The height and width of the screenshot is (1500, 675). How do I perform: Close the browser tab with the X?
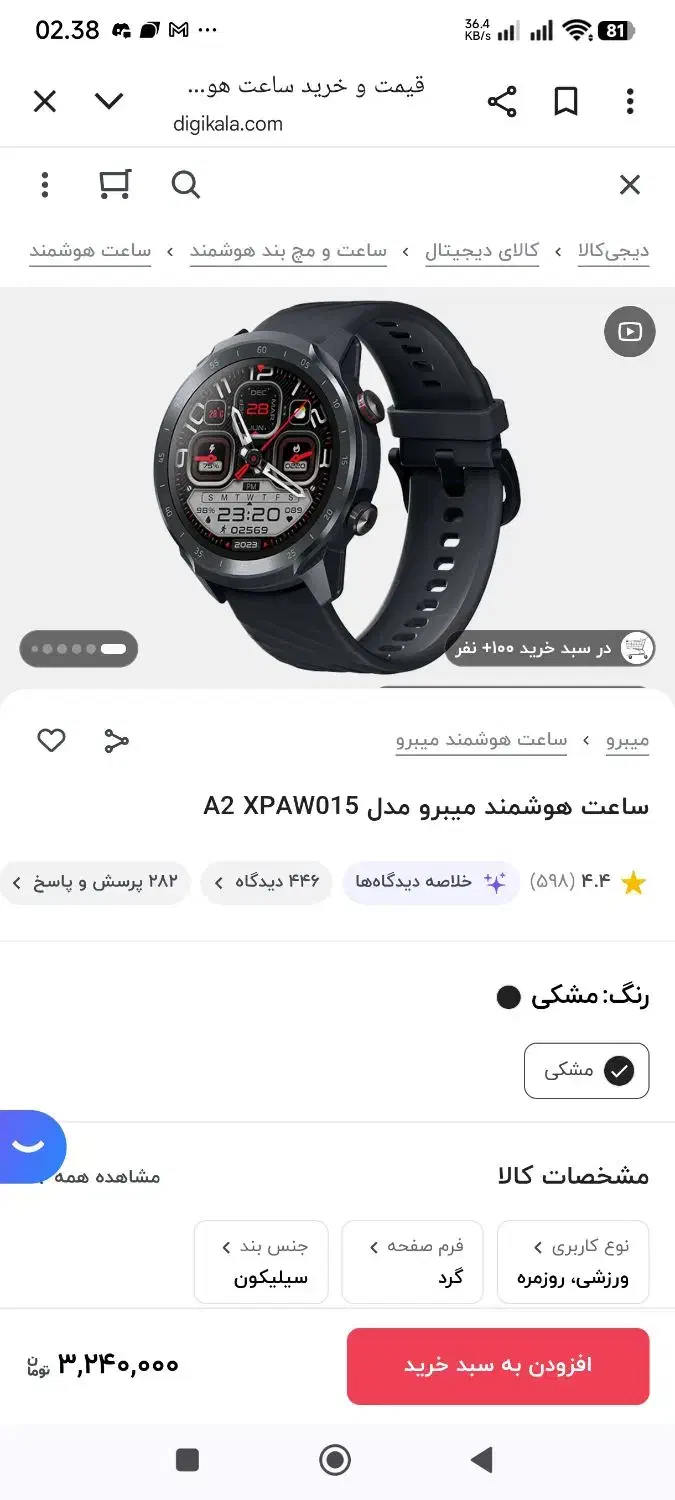point(45,101)
